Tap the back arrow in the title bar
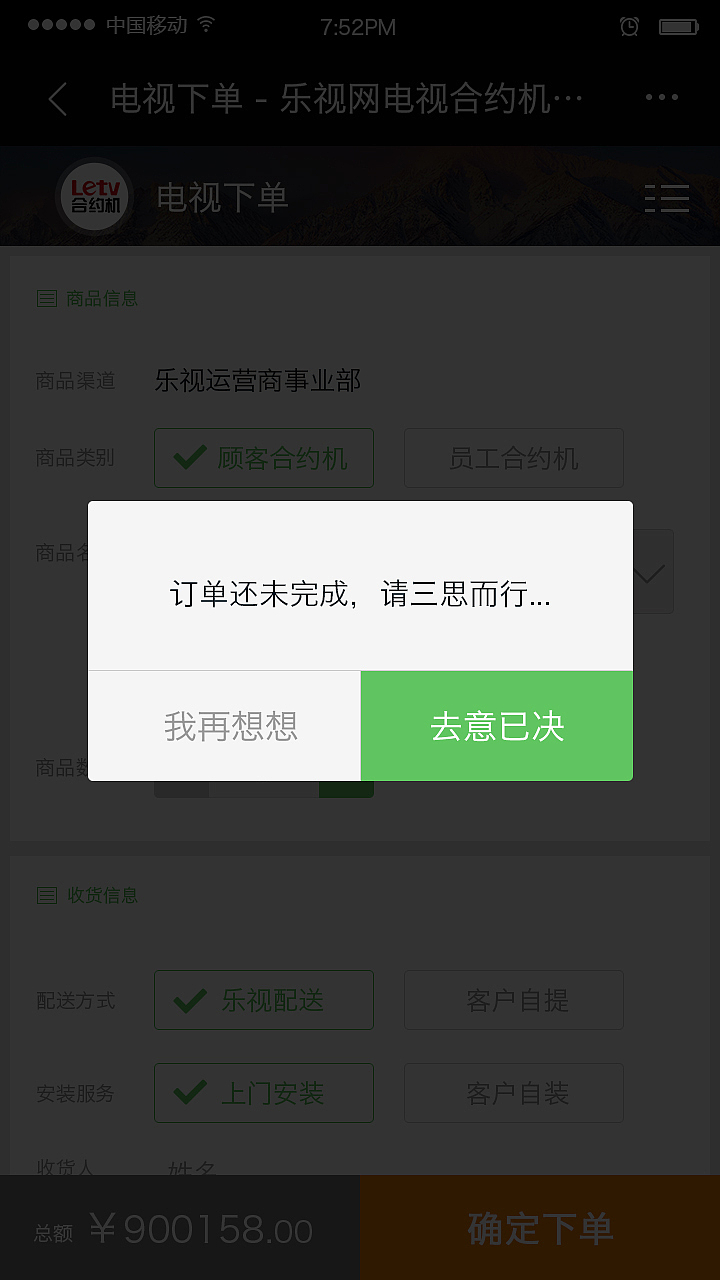Viewport: 720px width, 1280px height. (x=56, y=97)
